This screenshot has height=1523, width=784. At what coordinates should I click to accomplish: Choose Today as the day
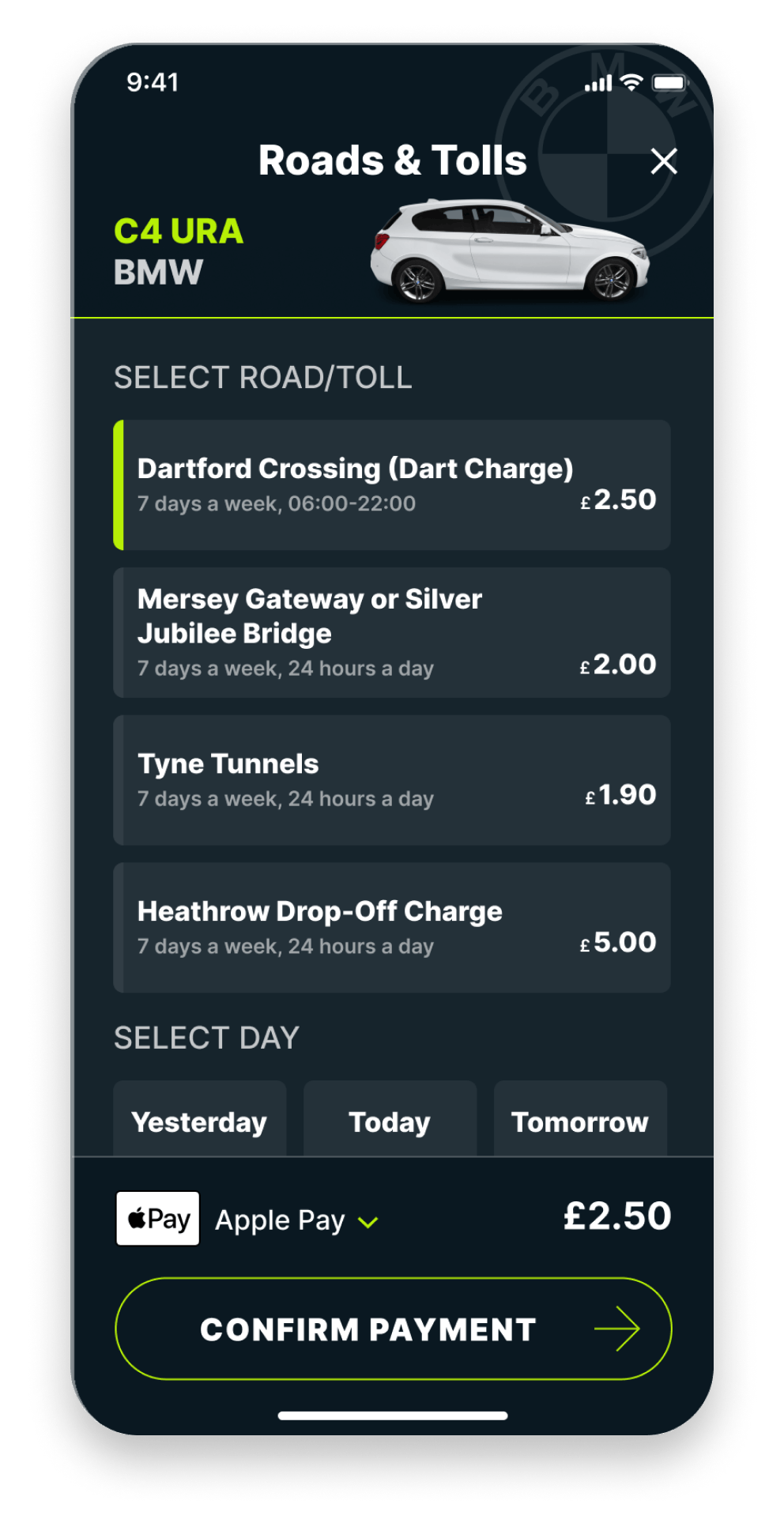(x=390, y=1118)
